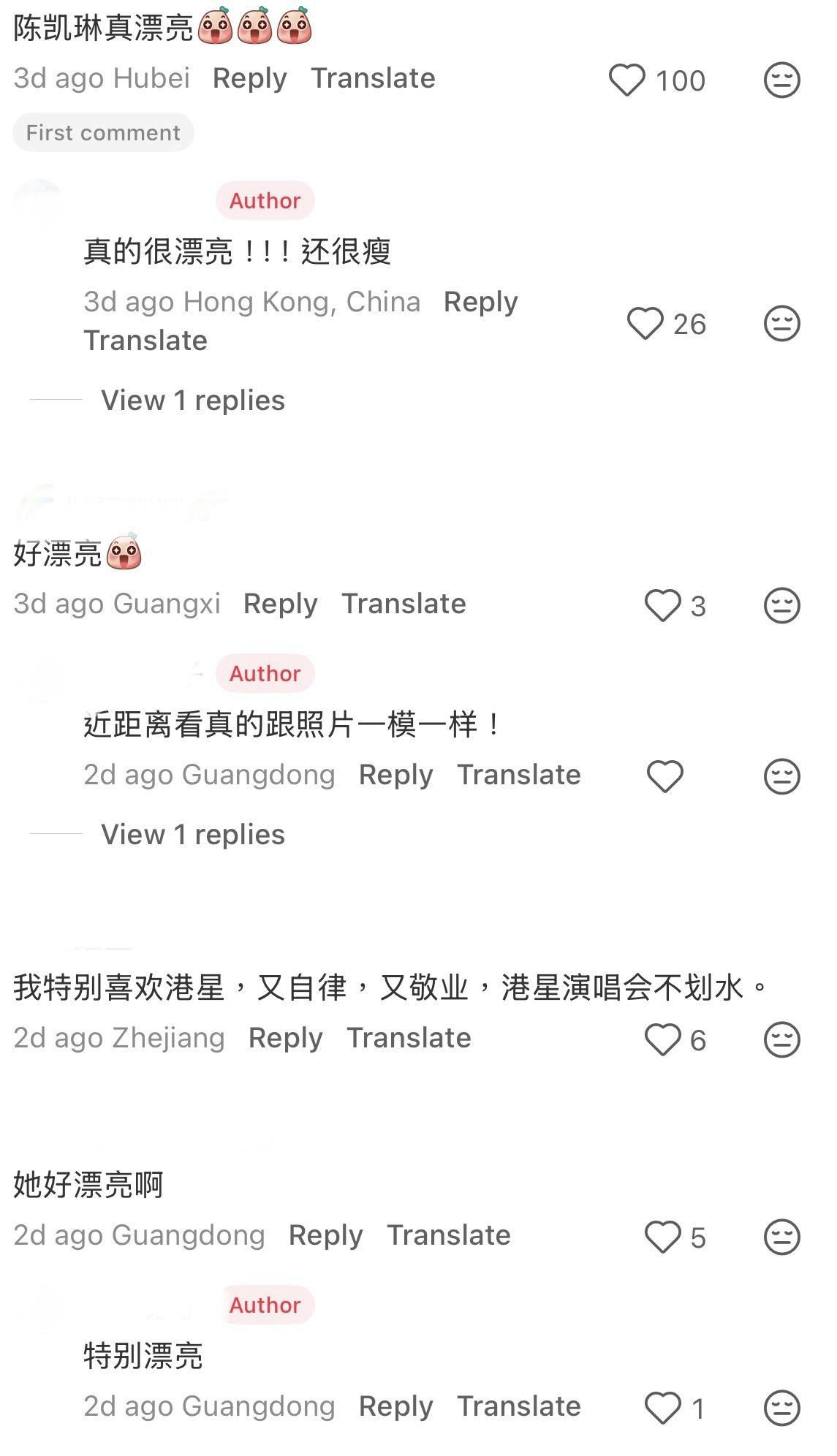The image size is (837, 1456).
Task: Like the Zhejiang comment
Action: point(662,1039)
